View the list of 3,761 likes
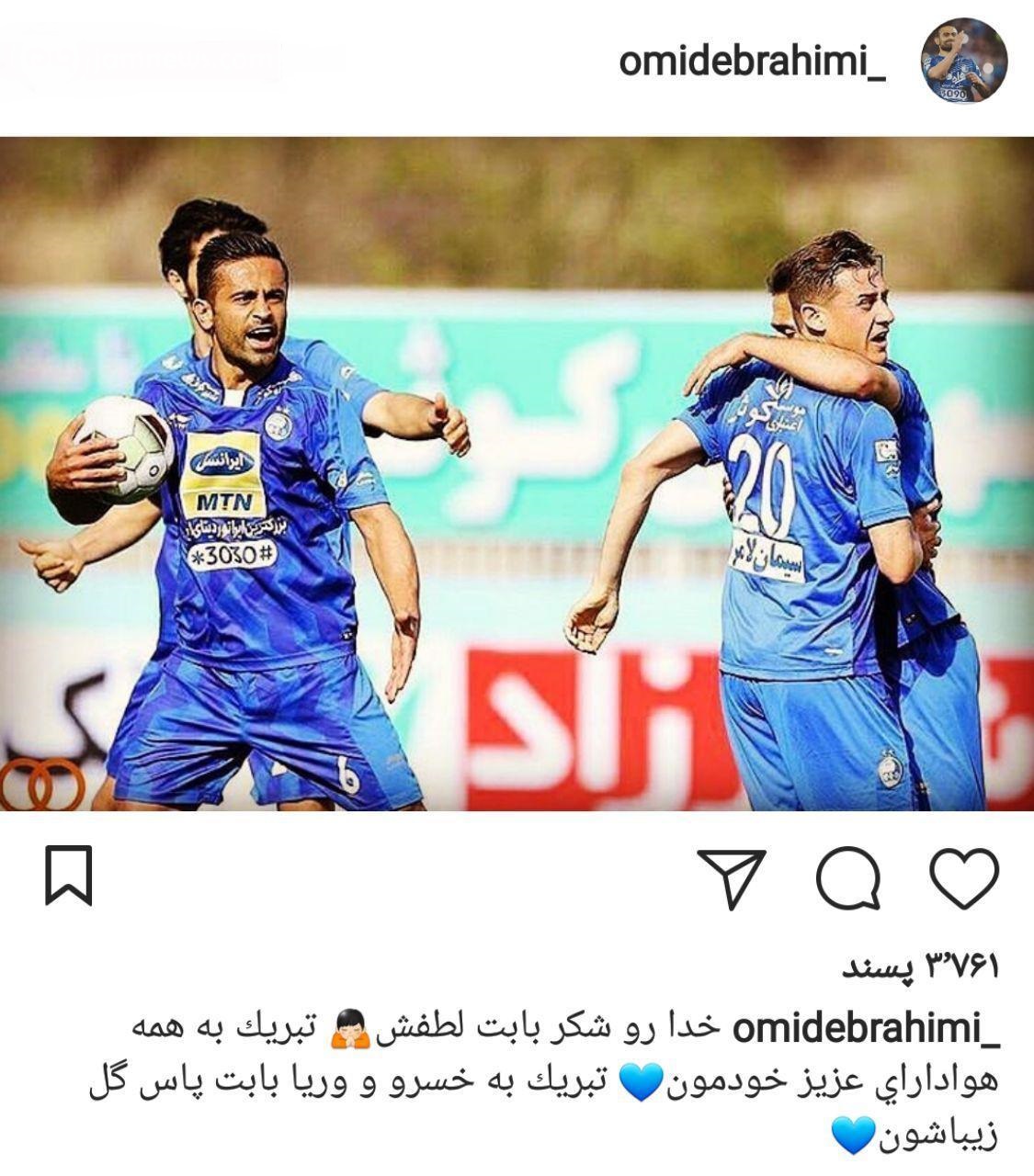The height and width of the screenshot is (1176, 1034). pyautogui.click(x=920, y=967)
